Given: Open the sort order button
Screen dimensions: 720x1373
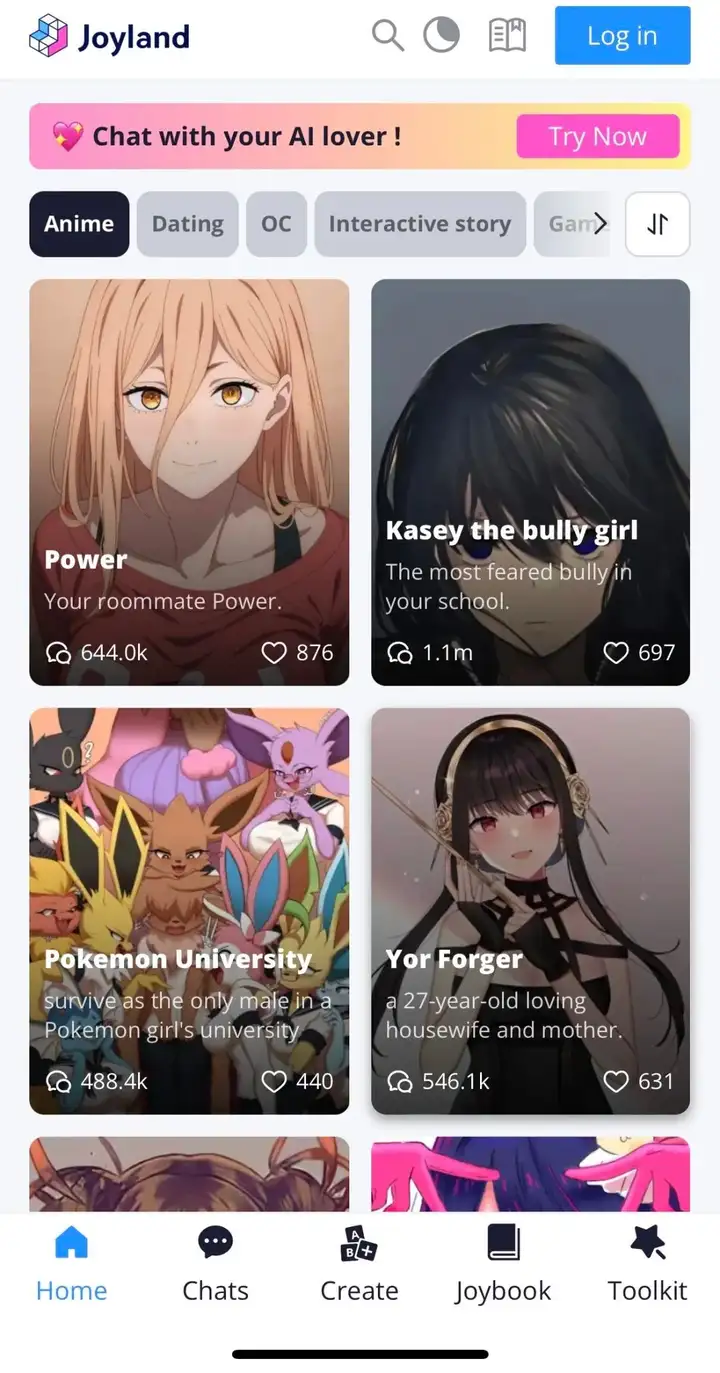Looking at the screenshot, I should [657, 224].
